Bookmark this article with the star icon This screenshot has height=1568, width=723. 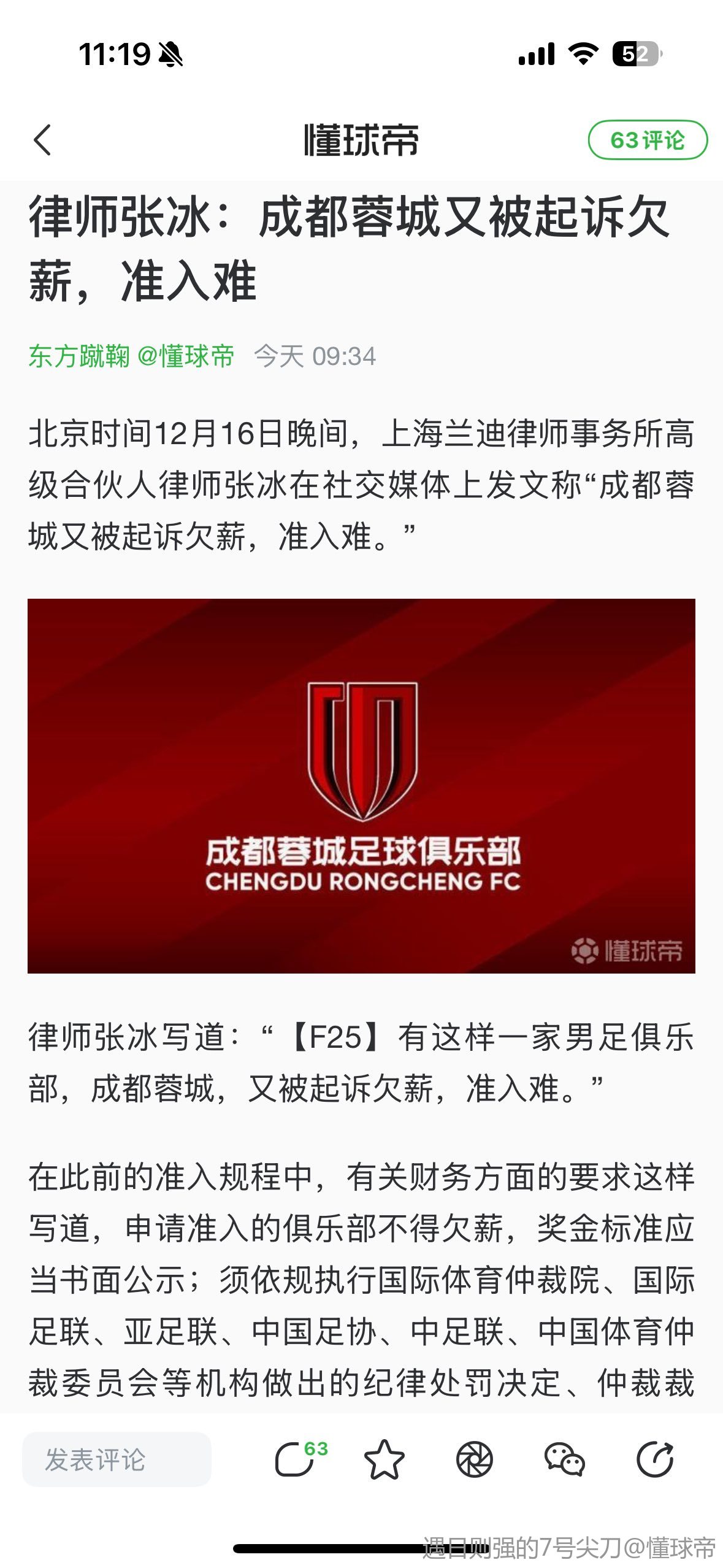coord(384,1459)
